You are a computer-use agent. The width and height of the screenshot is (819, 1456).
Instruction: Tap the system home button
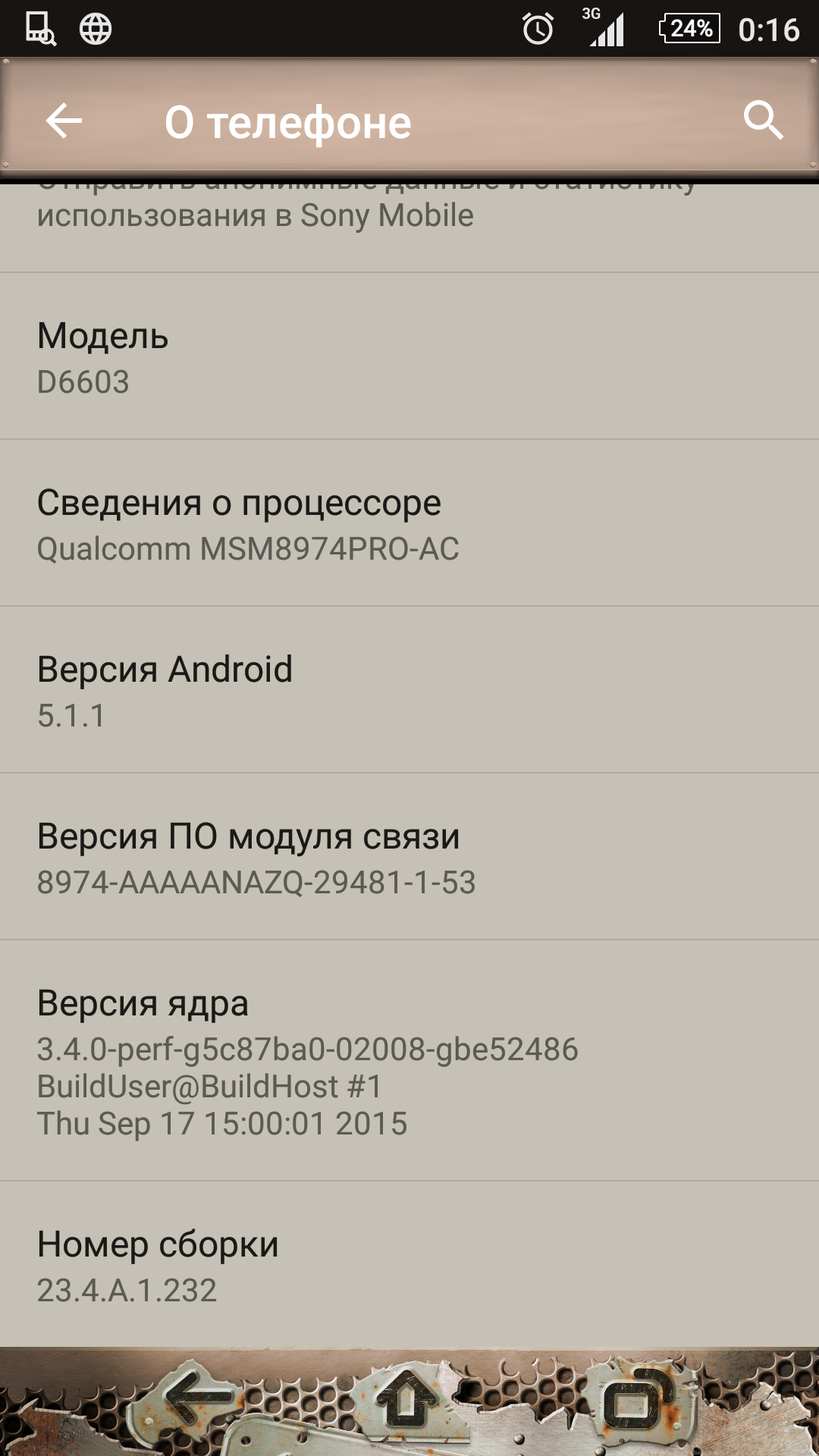[408, 1401]
